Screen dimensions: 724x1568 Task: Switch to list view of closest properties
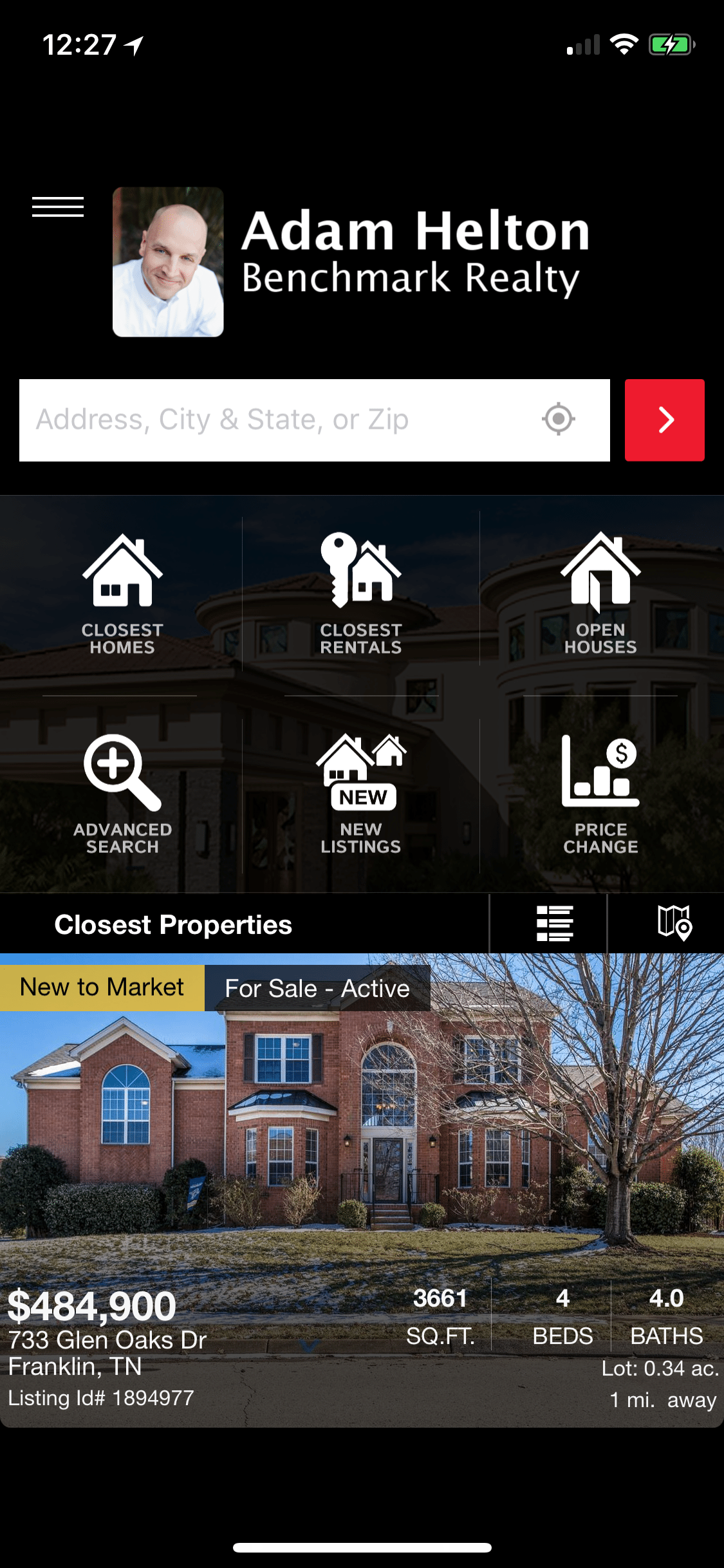tap(554, 924)
